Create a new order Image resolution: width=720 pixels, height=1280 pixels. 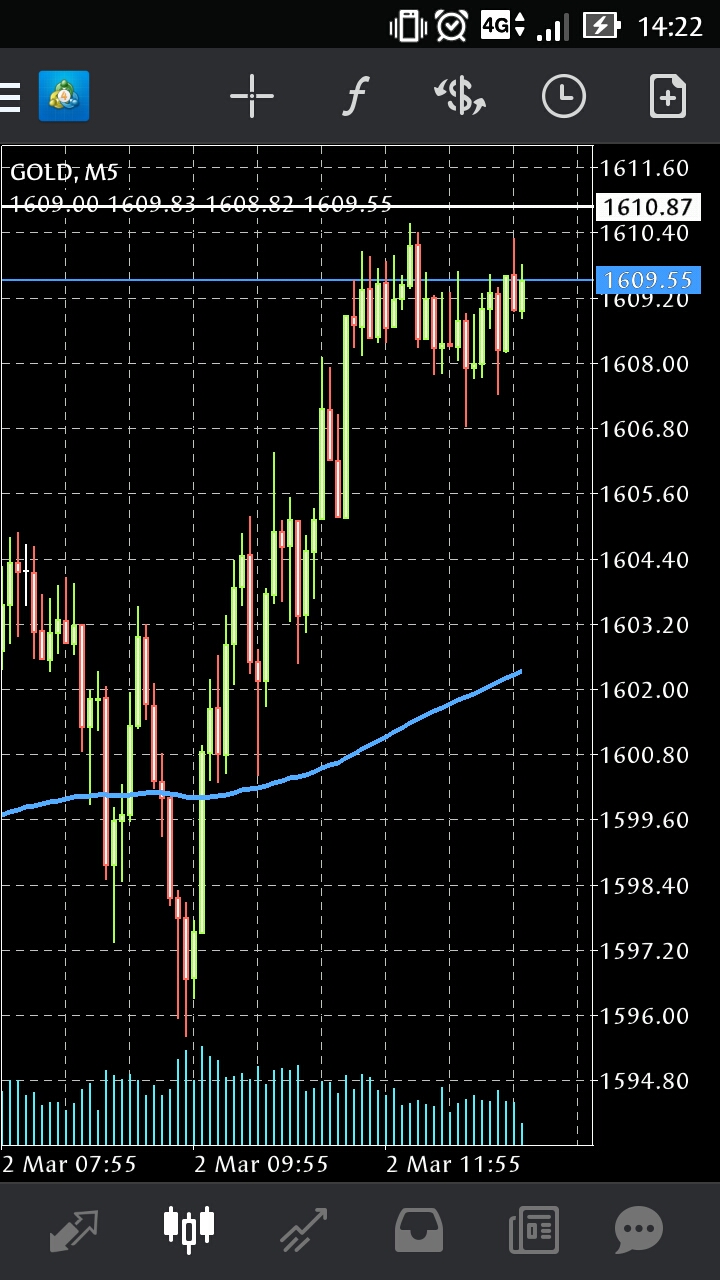667,96
